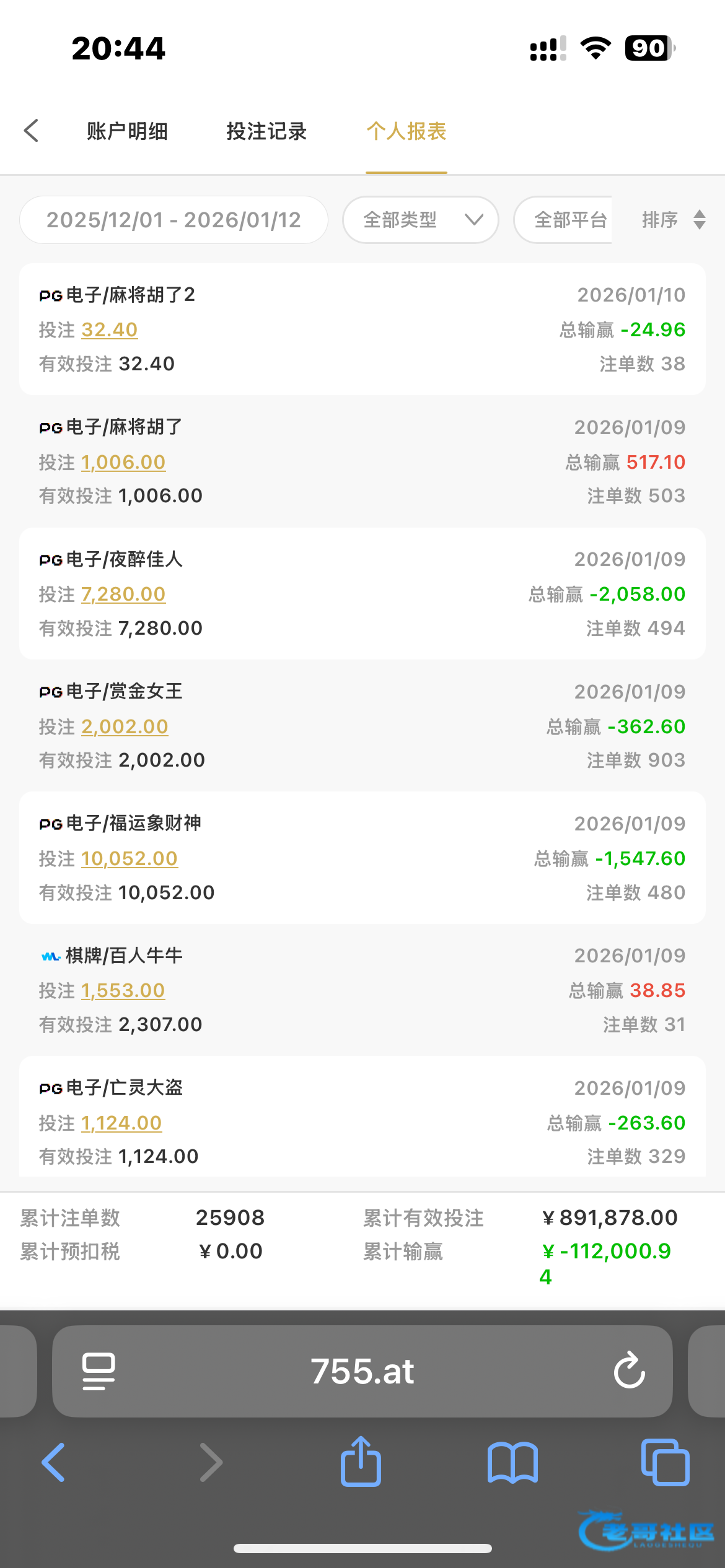View the 1,124.00 bet details for 亡灵大盗
This screenshot has height=1568, width=725.
121,1123
